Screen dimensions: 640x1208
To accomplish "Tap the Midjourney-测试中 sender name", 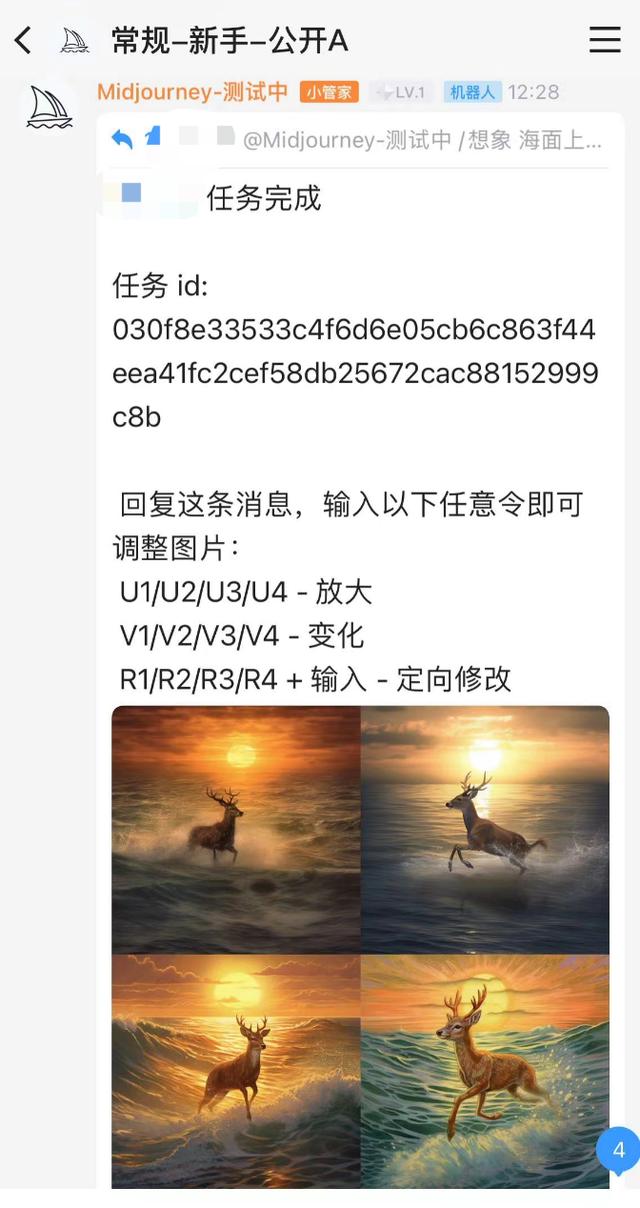I will tap(192, 92).
